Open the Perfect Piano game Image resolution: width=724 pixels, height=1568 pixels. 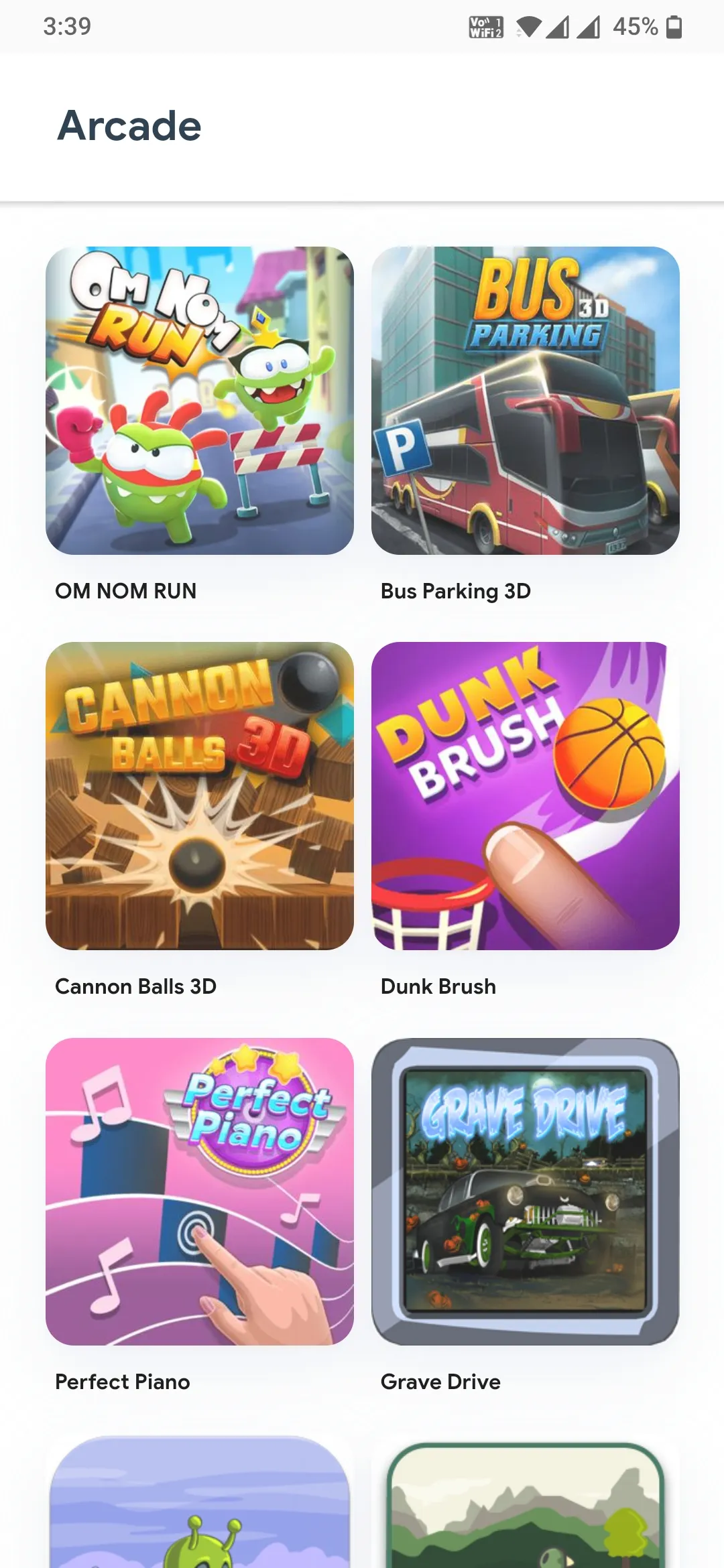[x=199, y=1191]
